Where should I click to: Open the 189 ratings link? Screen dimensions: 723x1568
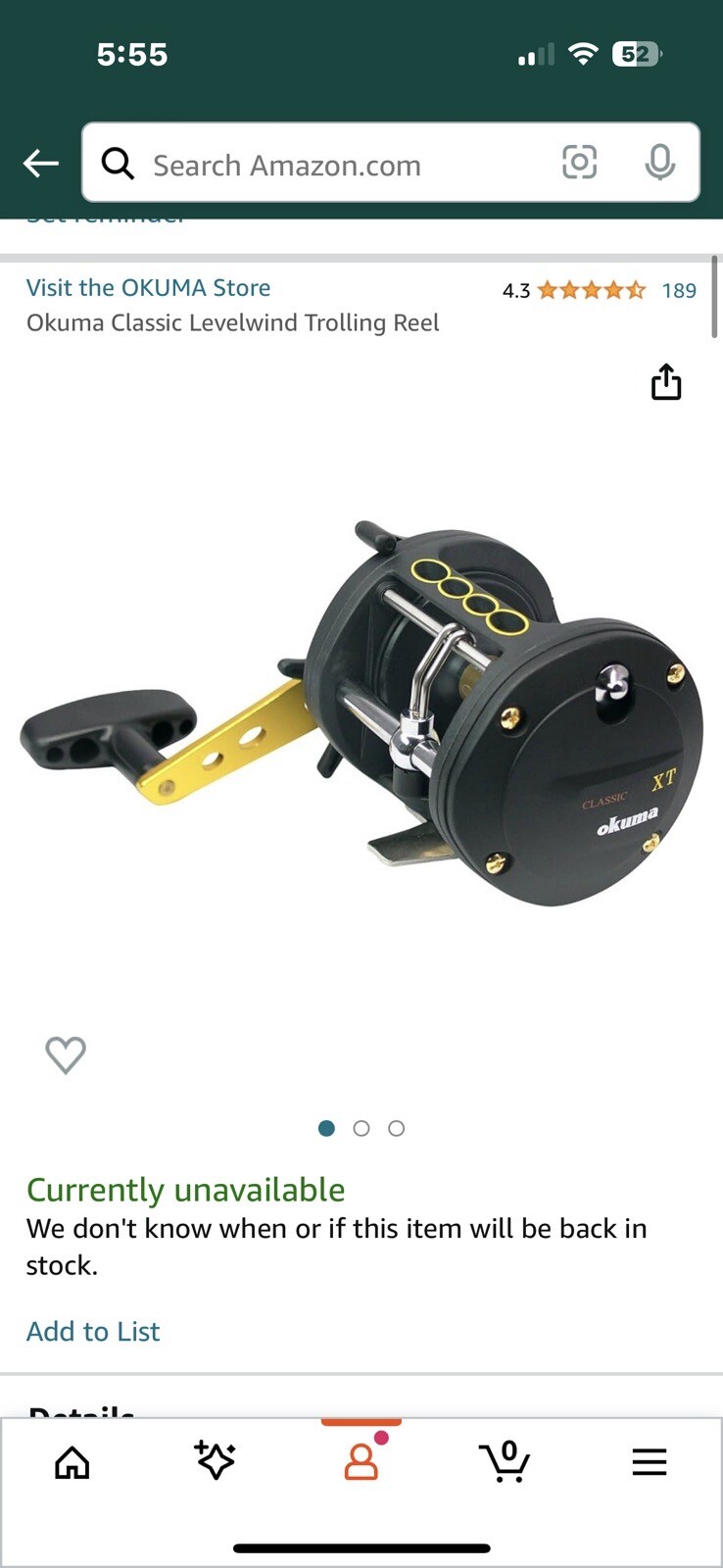pos(678,290)
